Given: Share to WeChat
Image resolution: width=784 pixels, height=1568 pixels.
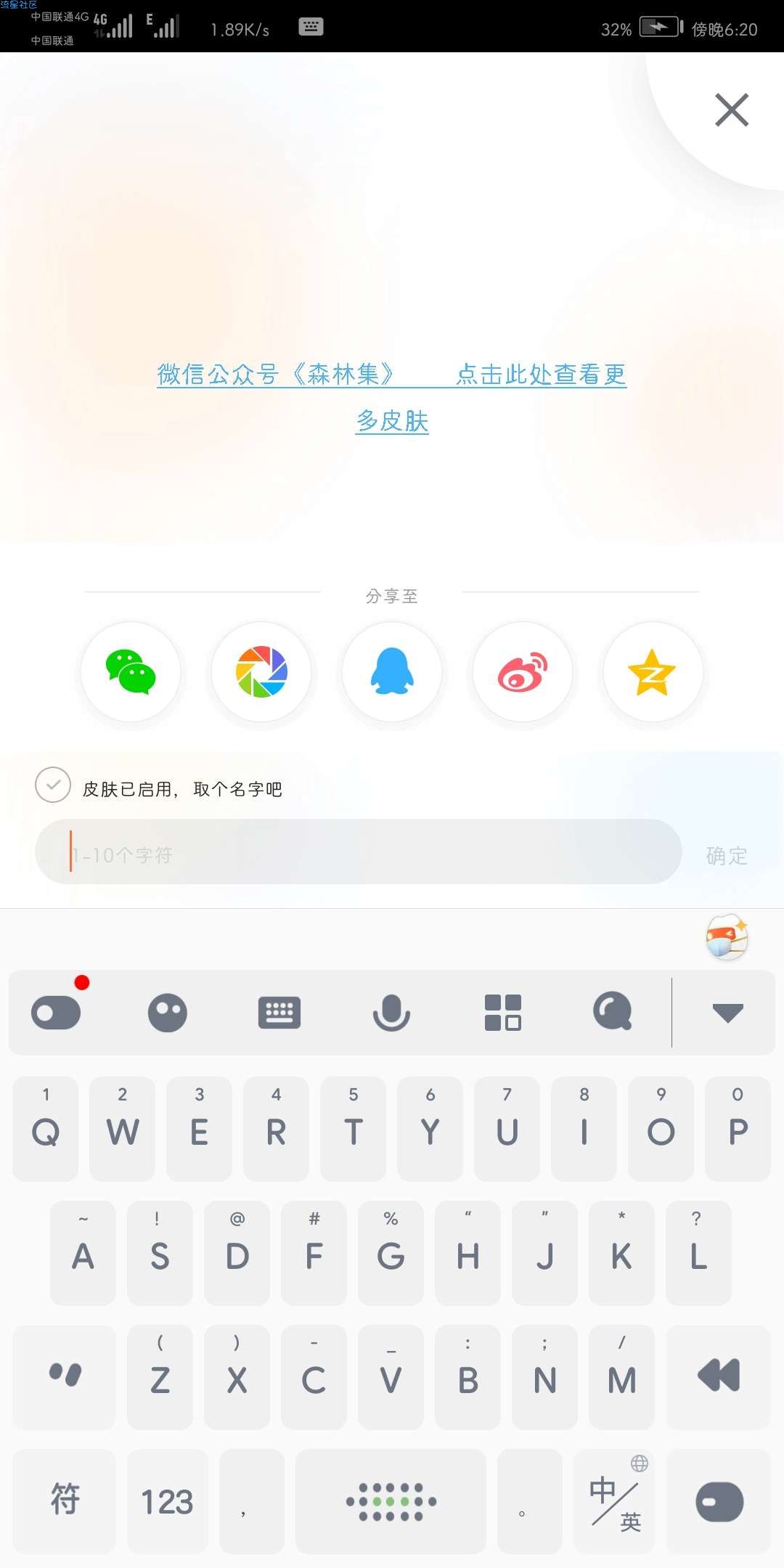Looking at the screenshot, I should pos(131,671).
